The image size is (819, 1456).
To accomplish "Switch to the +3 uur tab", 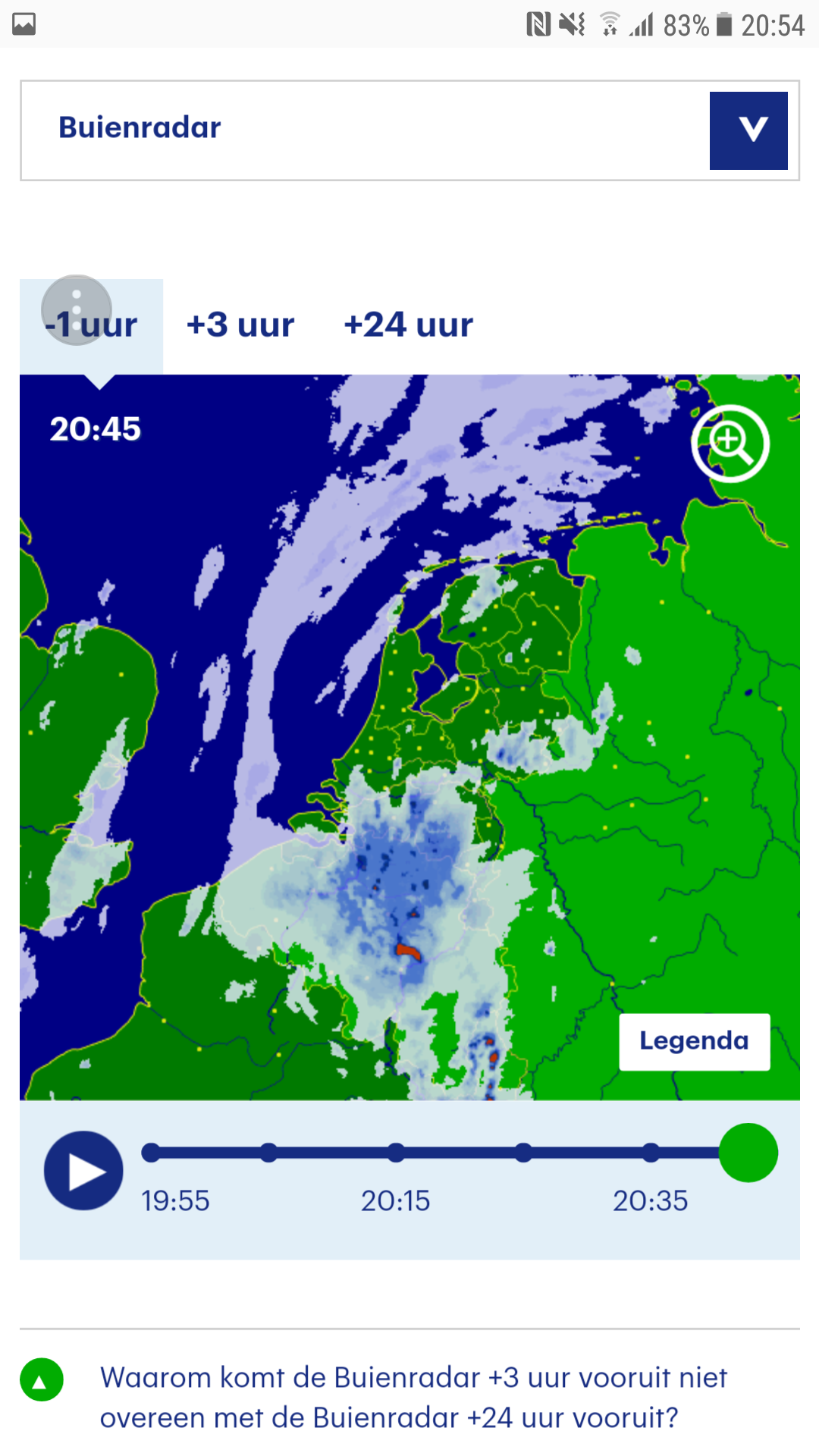I will point(240,325).
